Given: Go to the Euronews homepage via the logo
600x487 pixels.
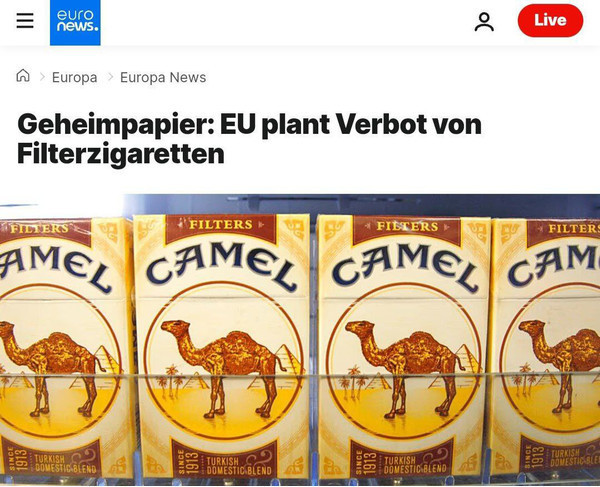Looking at the screenshot, I should click(75, 22).
